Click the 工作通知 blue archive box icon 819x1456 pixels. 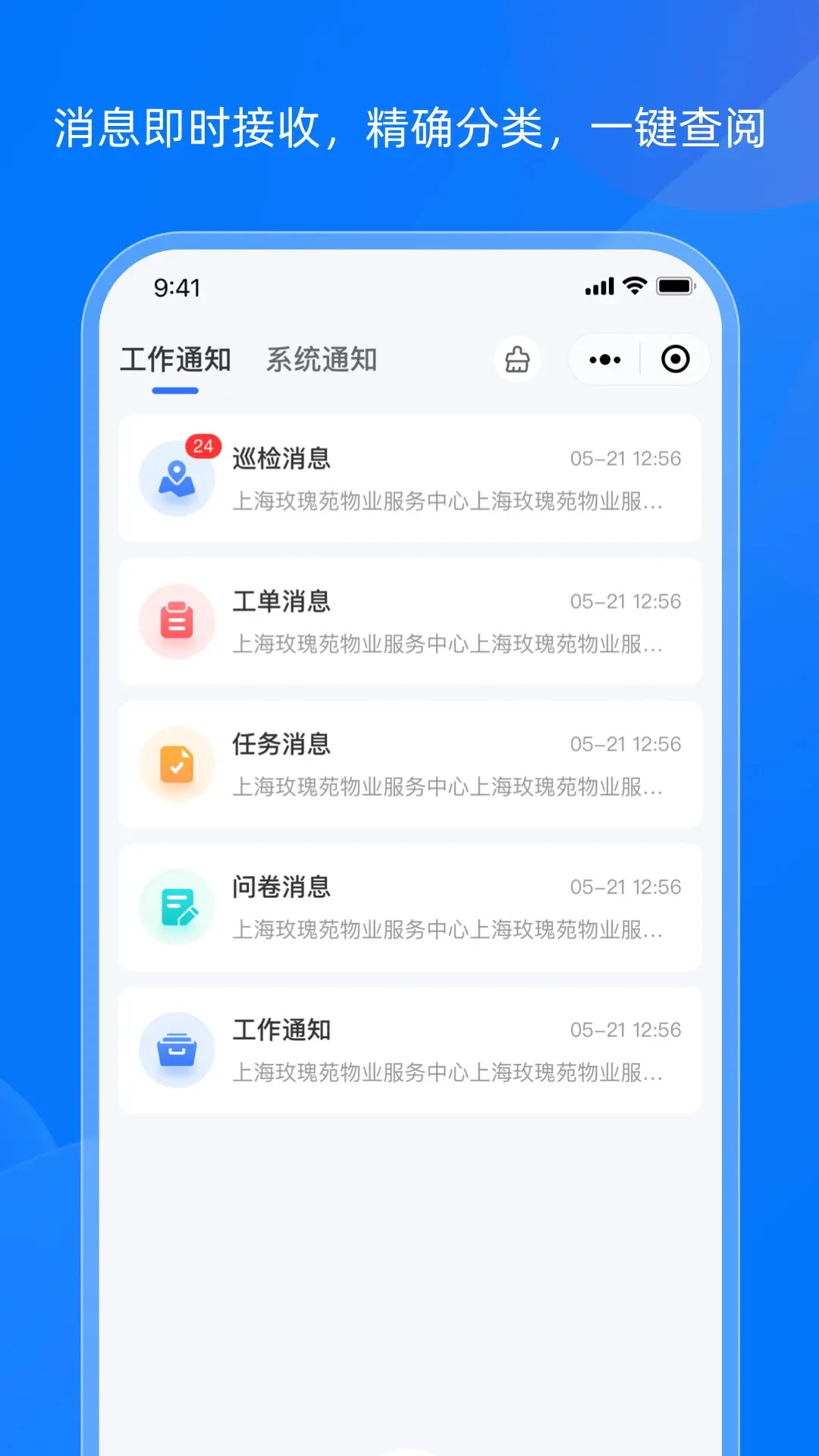tap(177, 1050)
